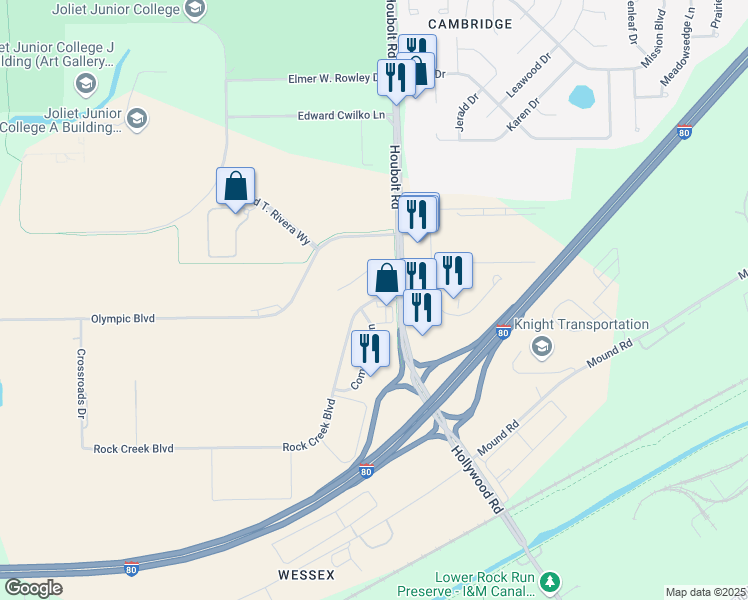This screenshot has width=748, height=600.
Task: Open the Knight Transportation place icon
Action: pyautogui.click(x=542, y=346)
